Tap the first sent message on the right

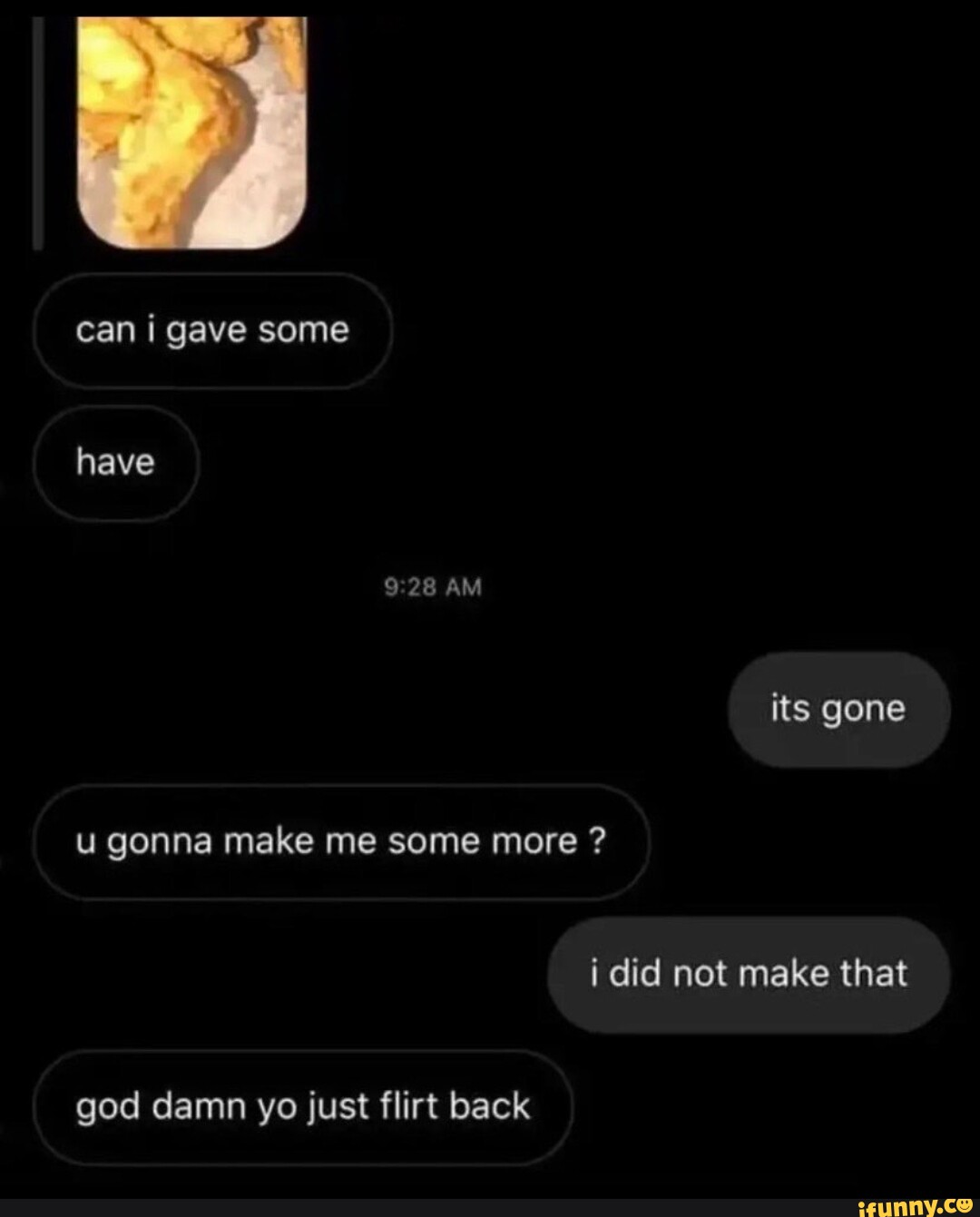click(838, 711)
